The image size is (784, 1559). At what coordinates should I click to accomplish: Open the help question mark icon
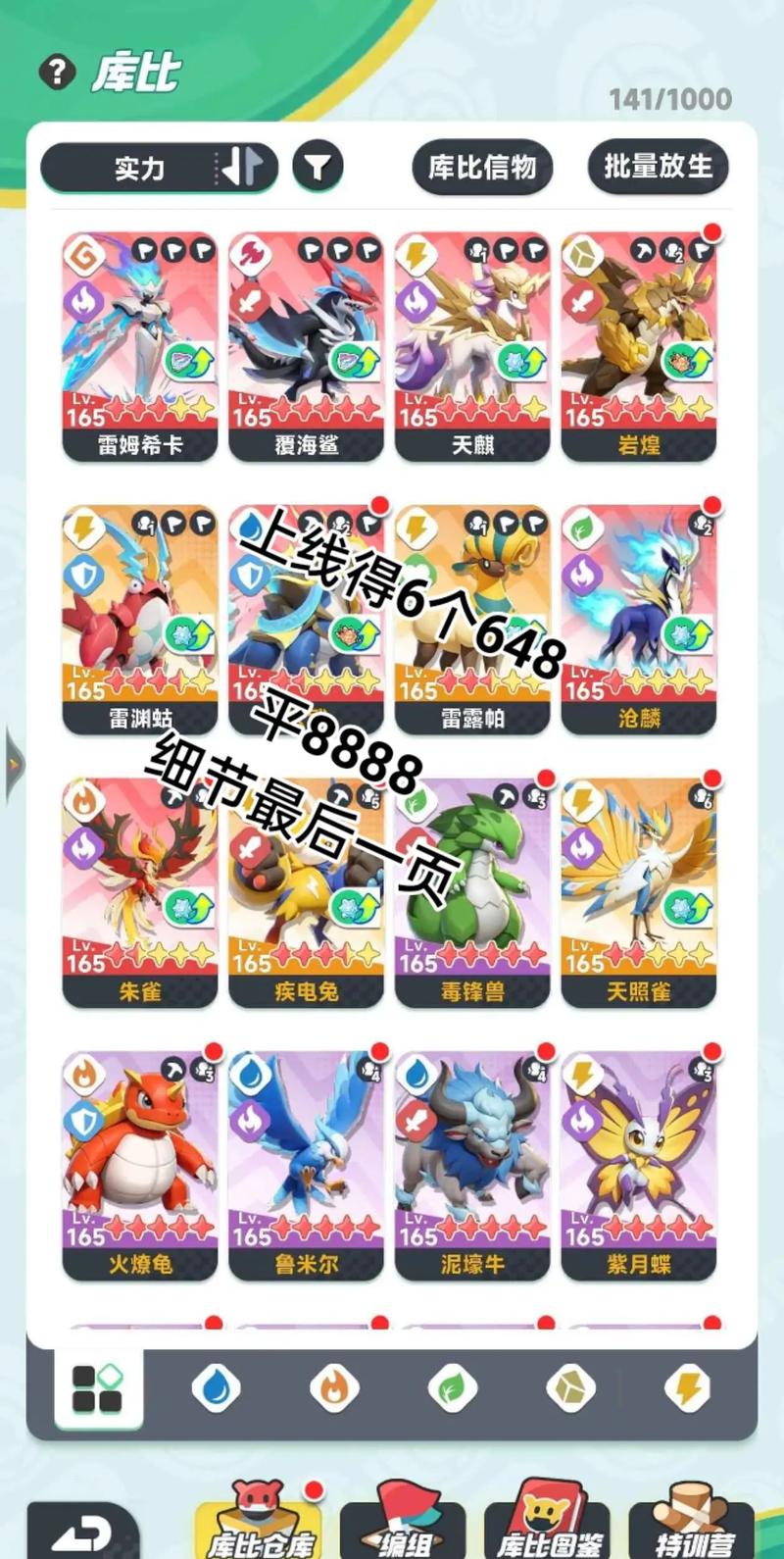coord(58,72)
